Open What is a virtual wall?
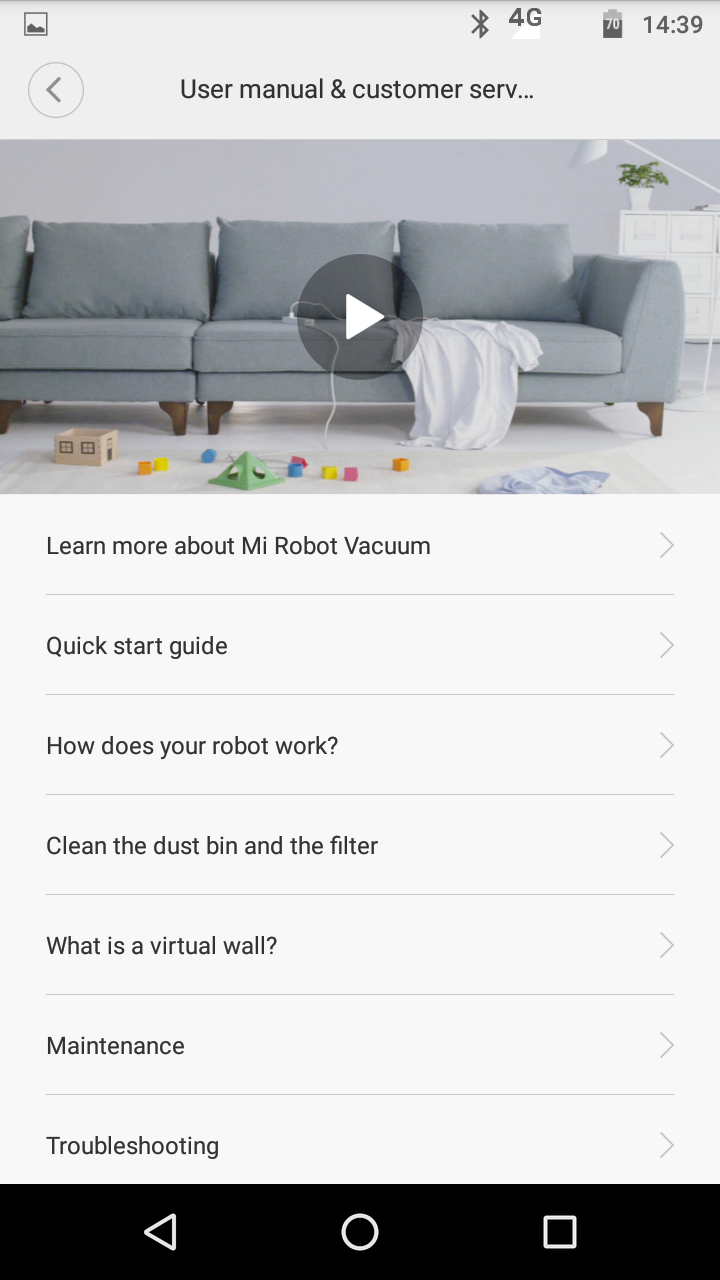The image size is (720, 1280). [360, 945]
